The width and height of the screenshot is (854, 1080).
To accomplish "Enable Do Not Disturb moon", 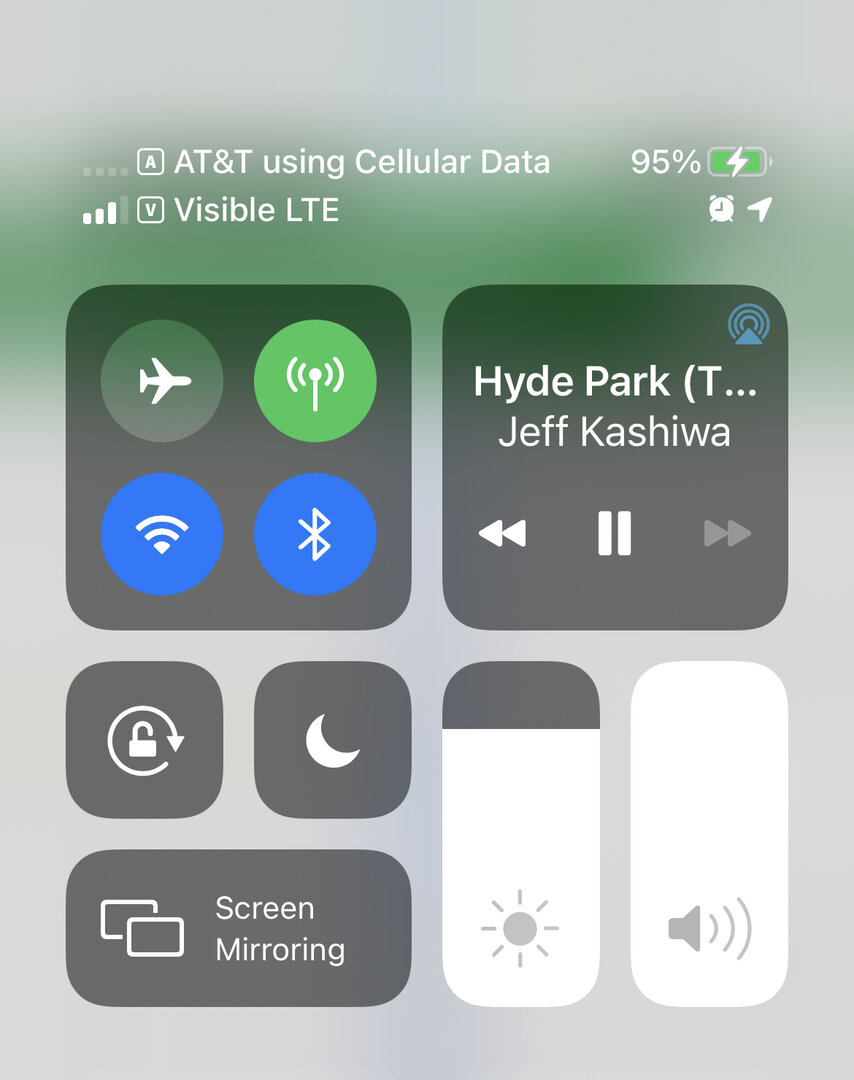I will point(333,740).
